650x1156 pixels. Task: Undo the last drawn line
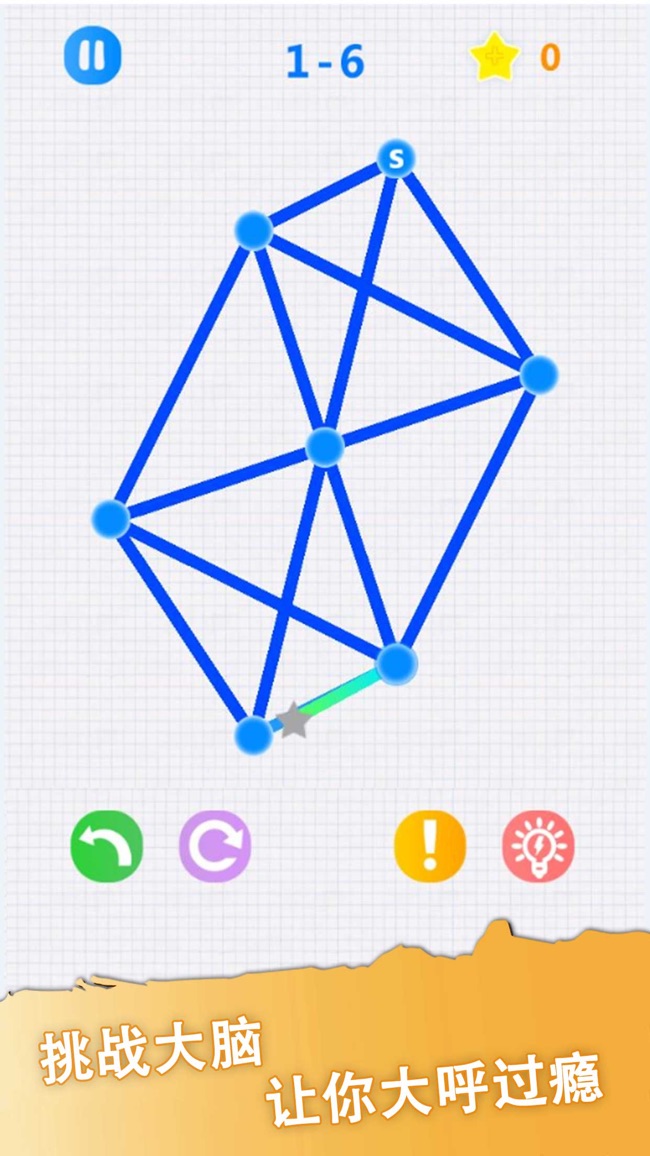coord(107,846)
